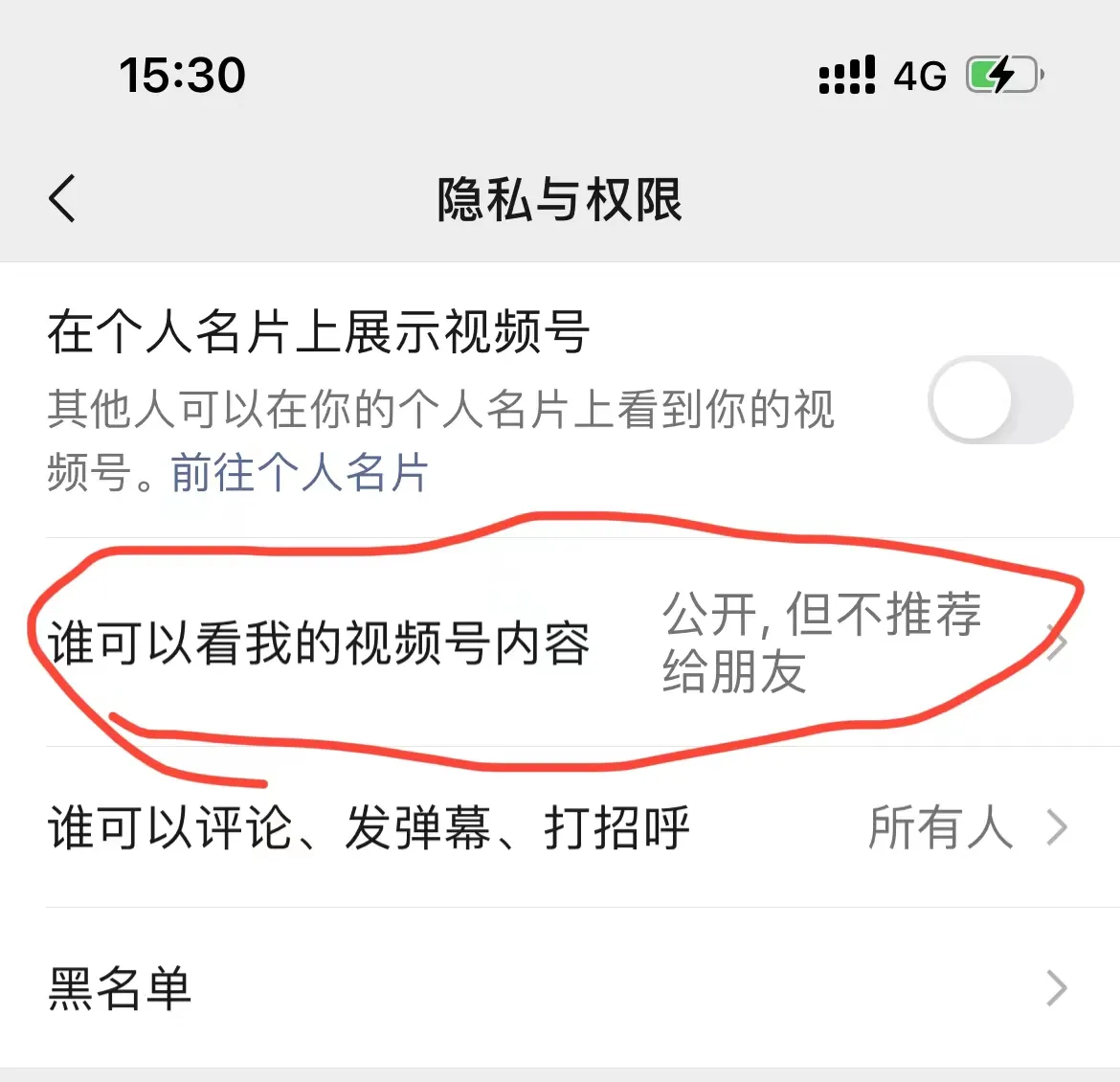Go back from 隐私与权限 page

tap(63, 199)
